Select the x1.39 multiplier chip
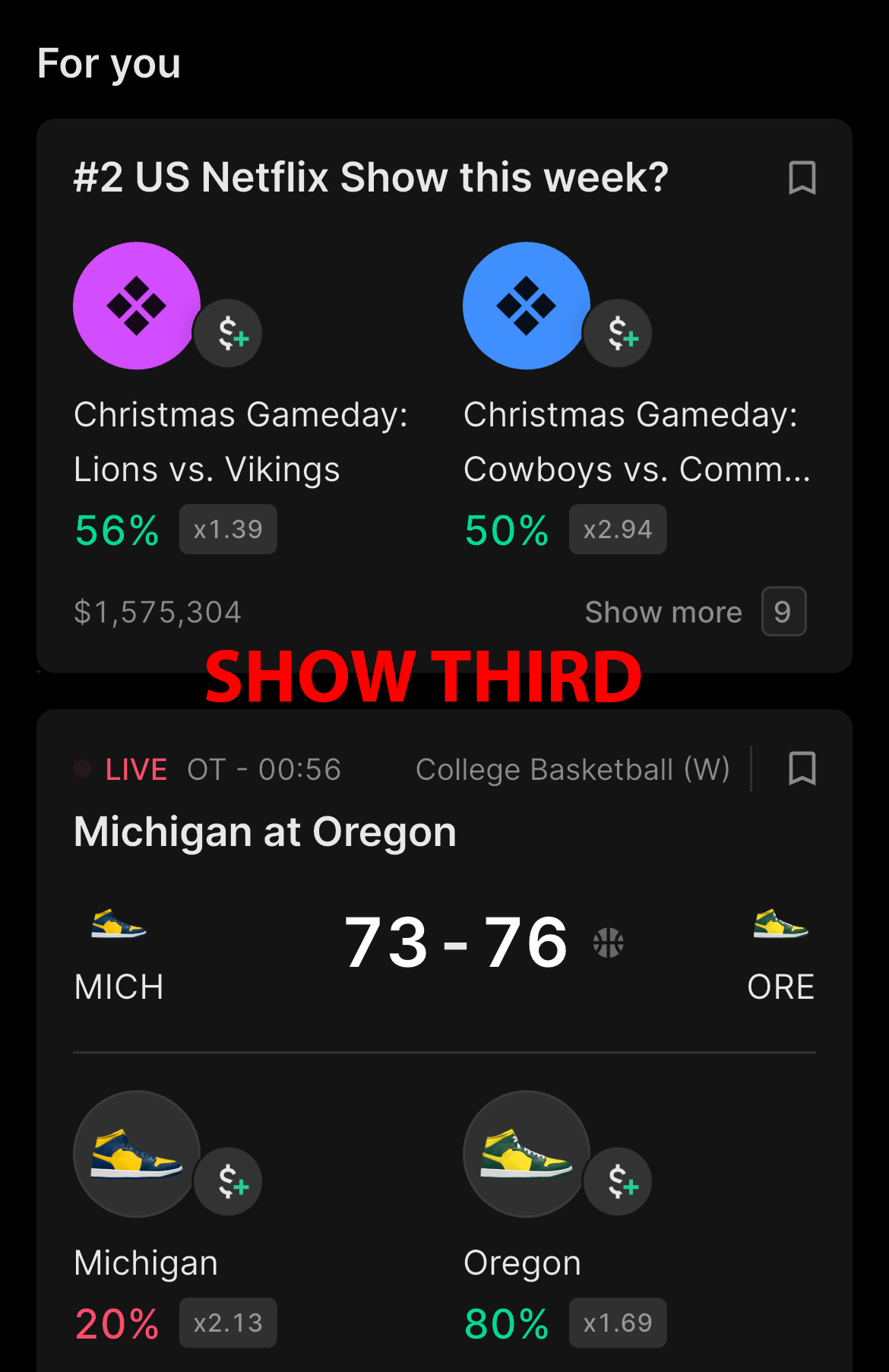The image size is (889, 1372). (228, 530)
